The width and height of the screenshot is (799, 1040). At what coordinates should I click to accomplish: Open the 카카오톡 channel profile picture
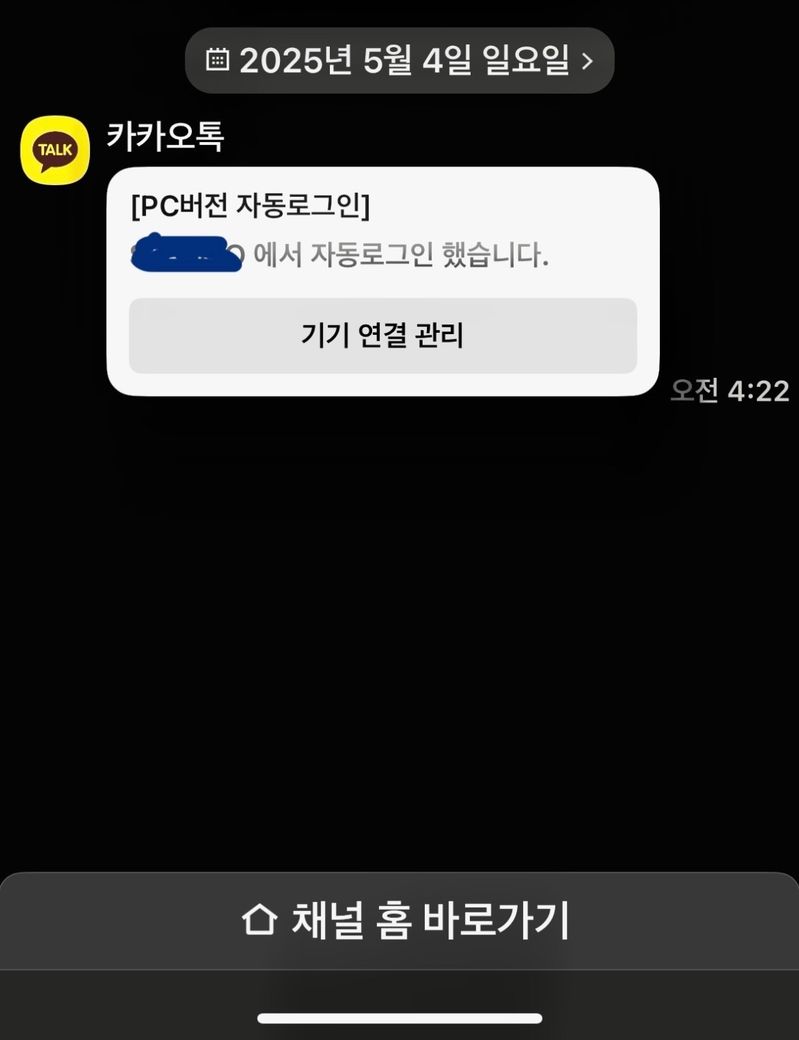(x=55, y=150)
